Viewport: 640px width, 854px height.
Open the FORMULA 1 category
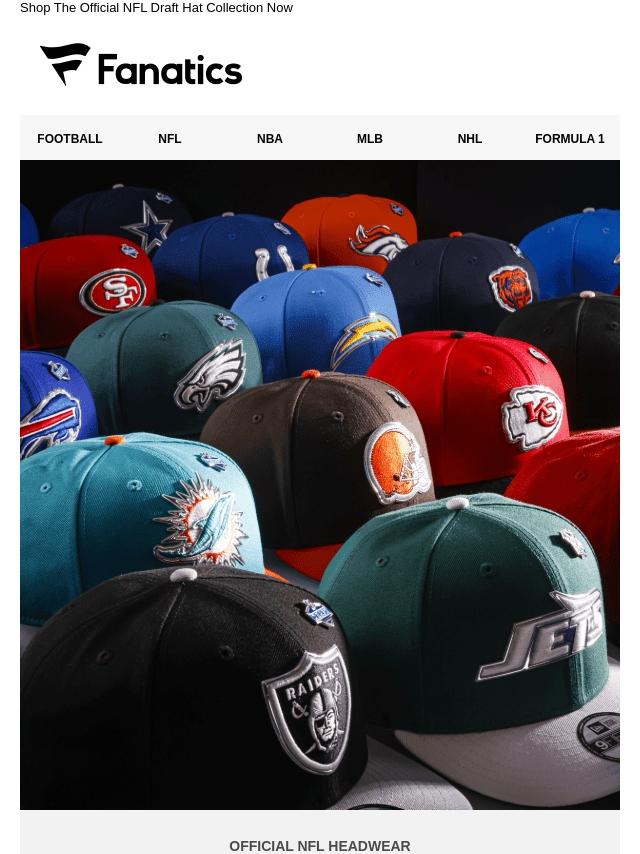(x=570, y=139)
